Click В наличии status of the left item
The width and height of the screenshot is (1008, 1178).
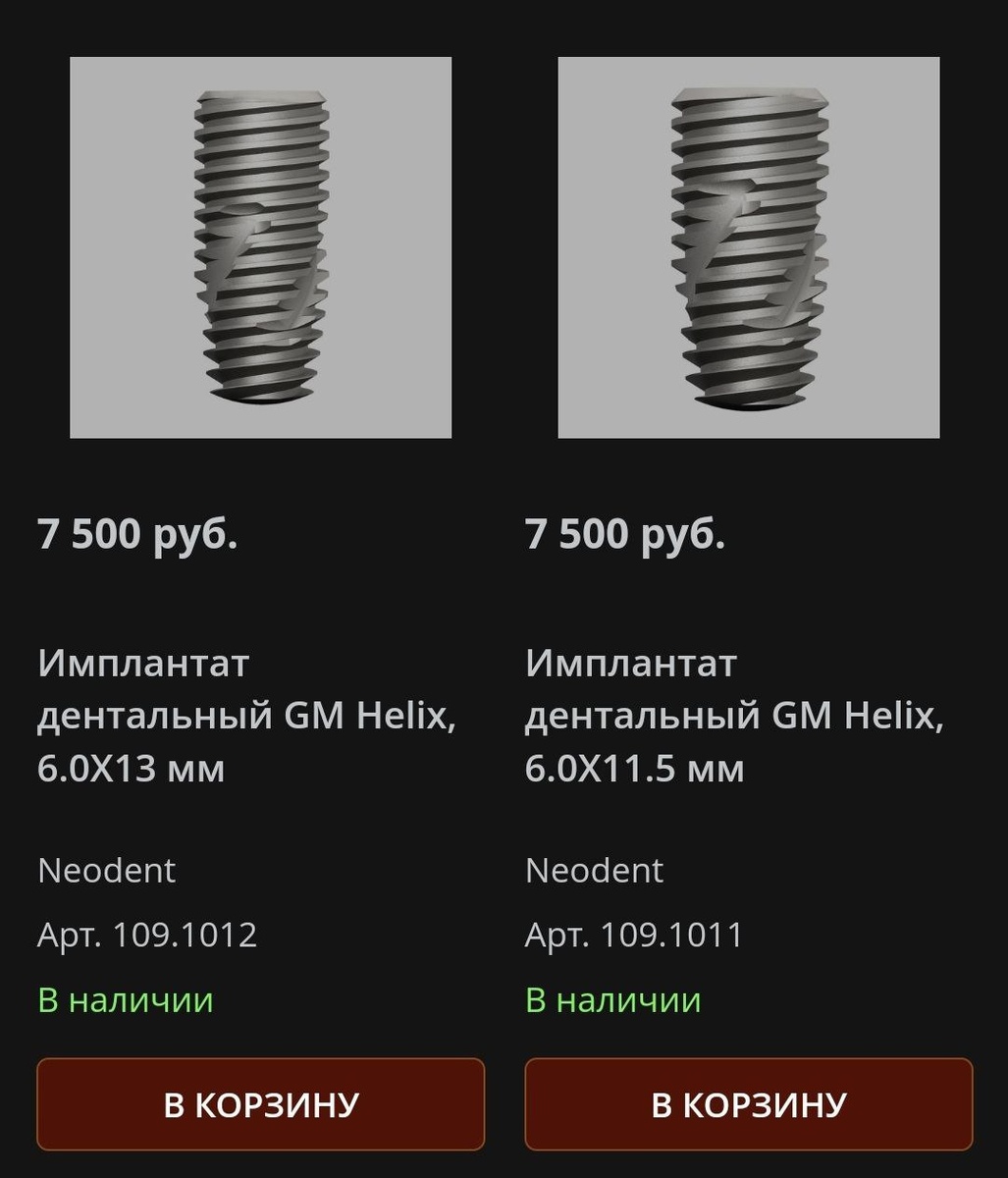click(x=125, y=1000)
